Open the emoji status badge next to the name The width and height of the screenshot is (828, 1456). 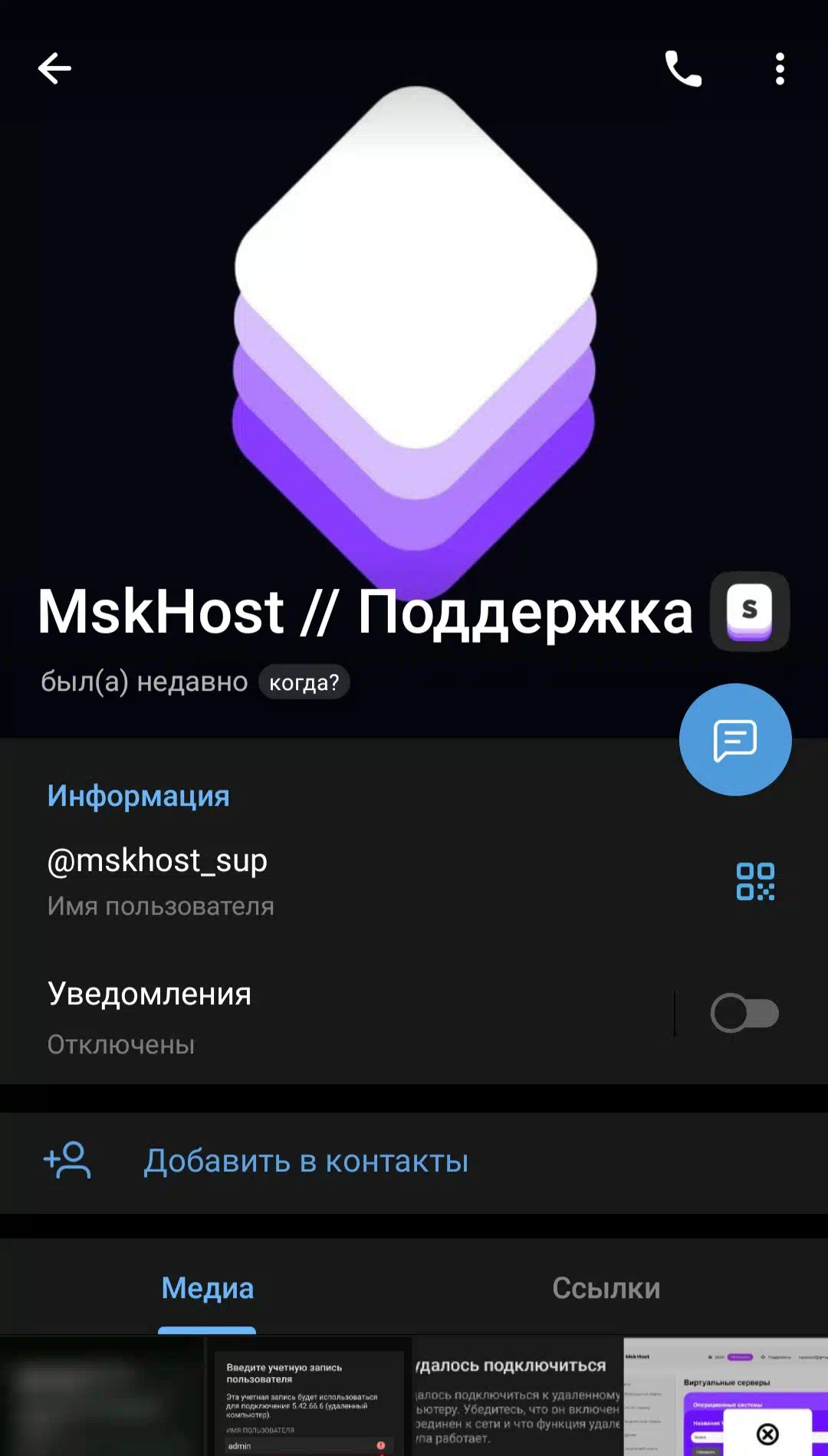tap(750, 611)
